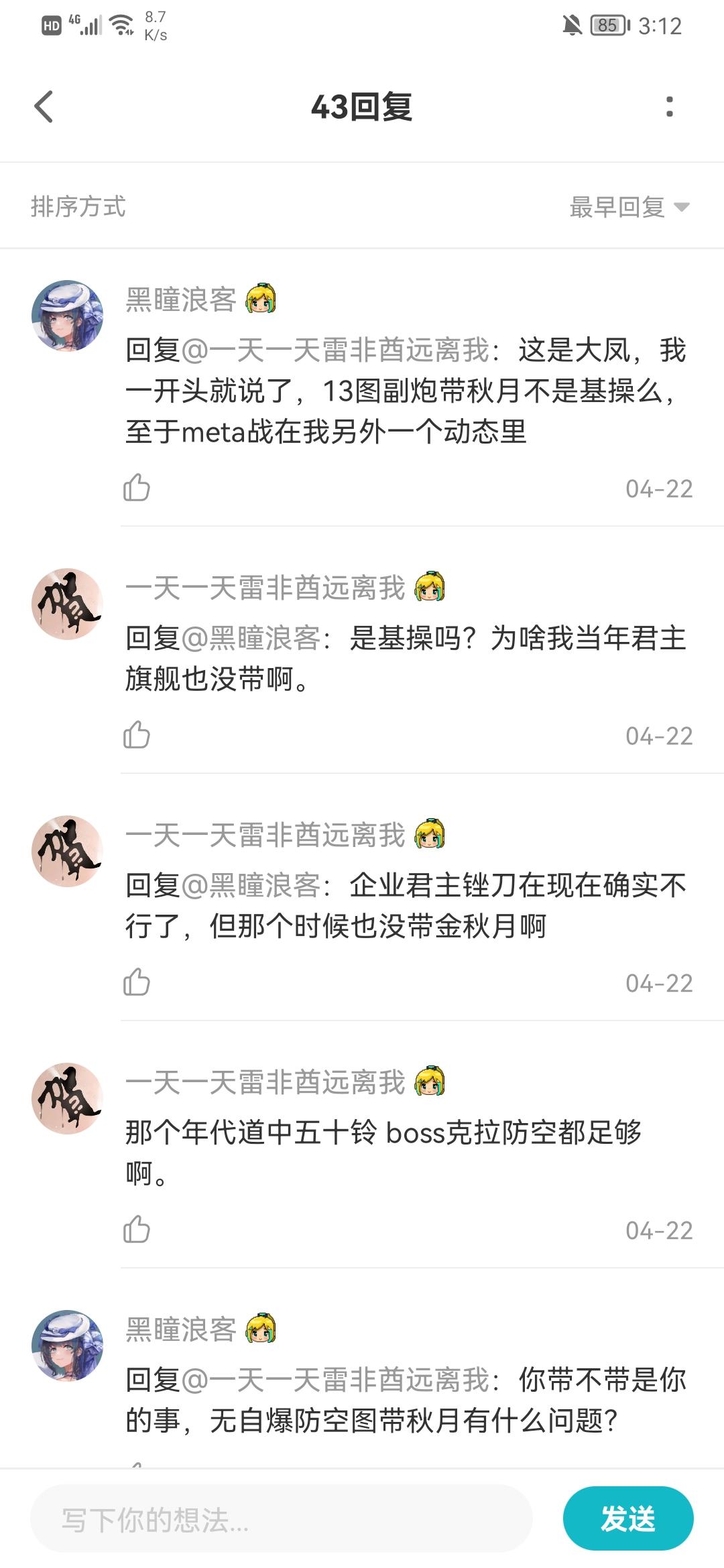Screen dimensions: 724x1568
Task: Open avatar beside the 君主旗舰 reply
Action: click(68, 604)
